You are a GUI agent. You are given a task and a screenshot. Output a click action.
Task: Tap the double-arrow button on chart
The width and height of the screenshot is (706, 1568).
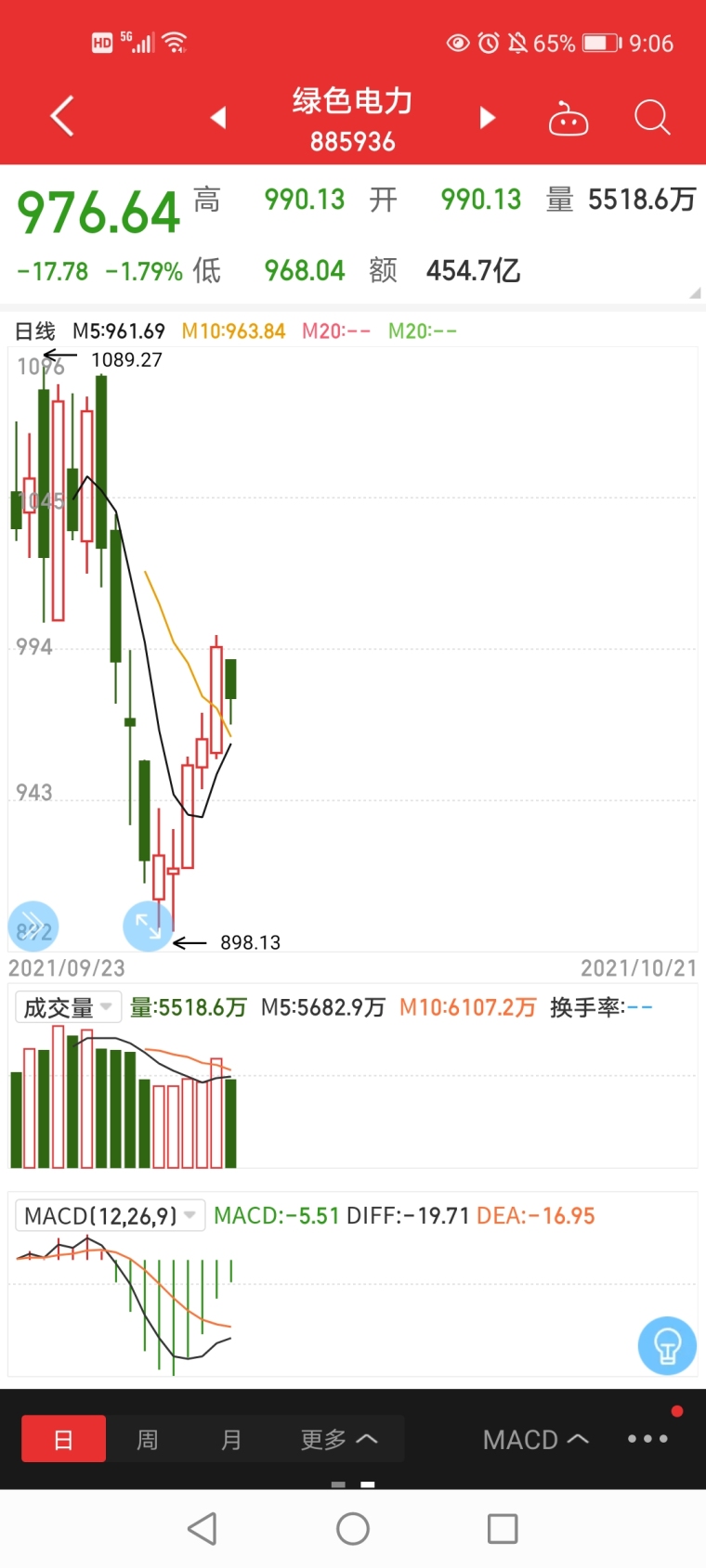33,926
